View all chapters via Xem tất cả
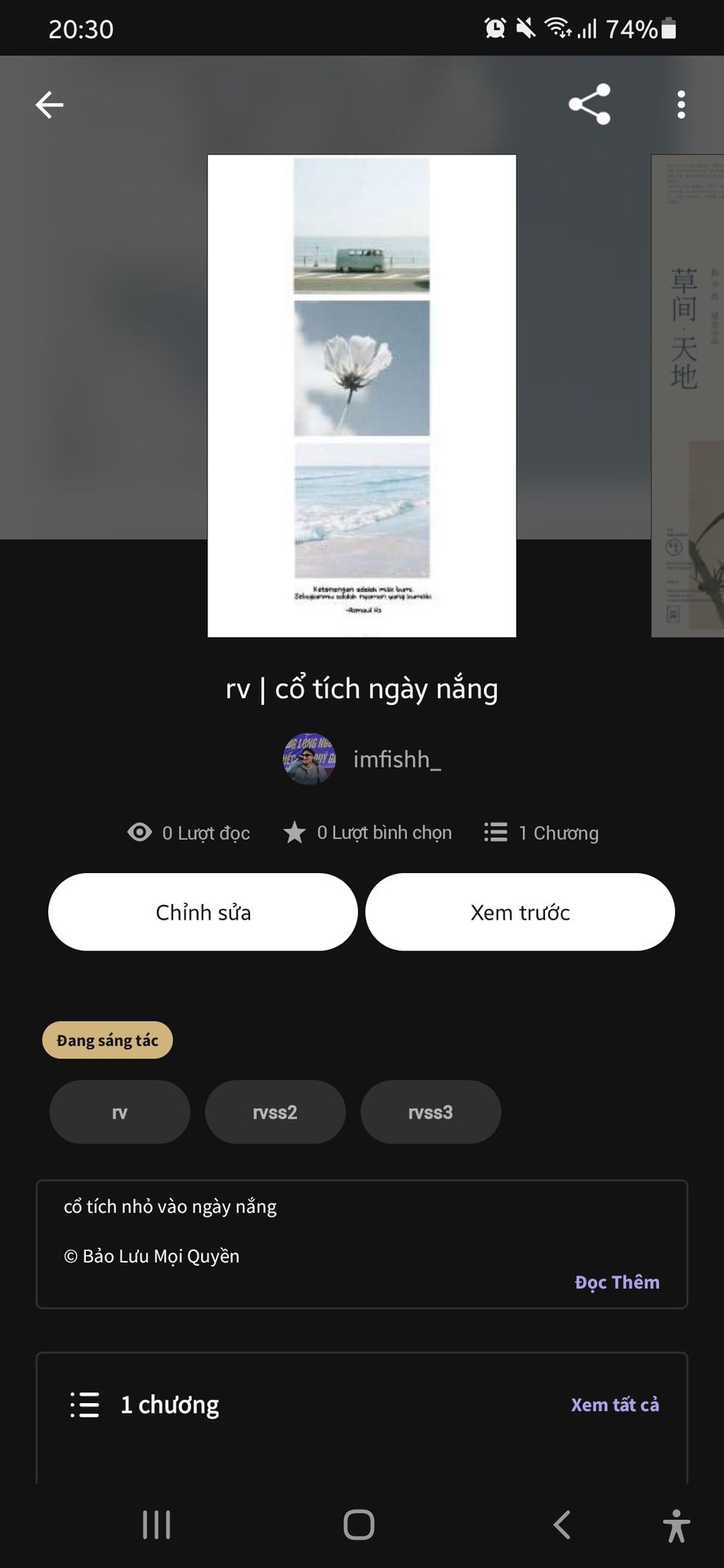The image size is (724, 1568). click(615, 1405)
